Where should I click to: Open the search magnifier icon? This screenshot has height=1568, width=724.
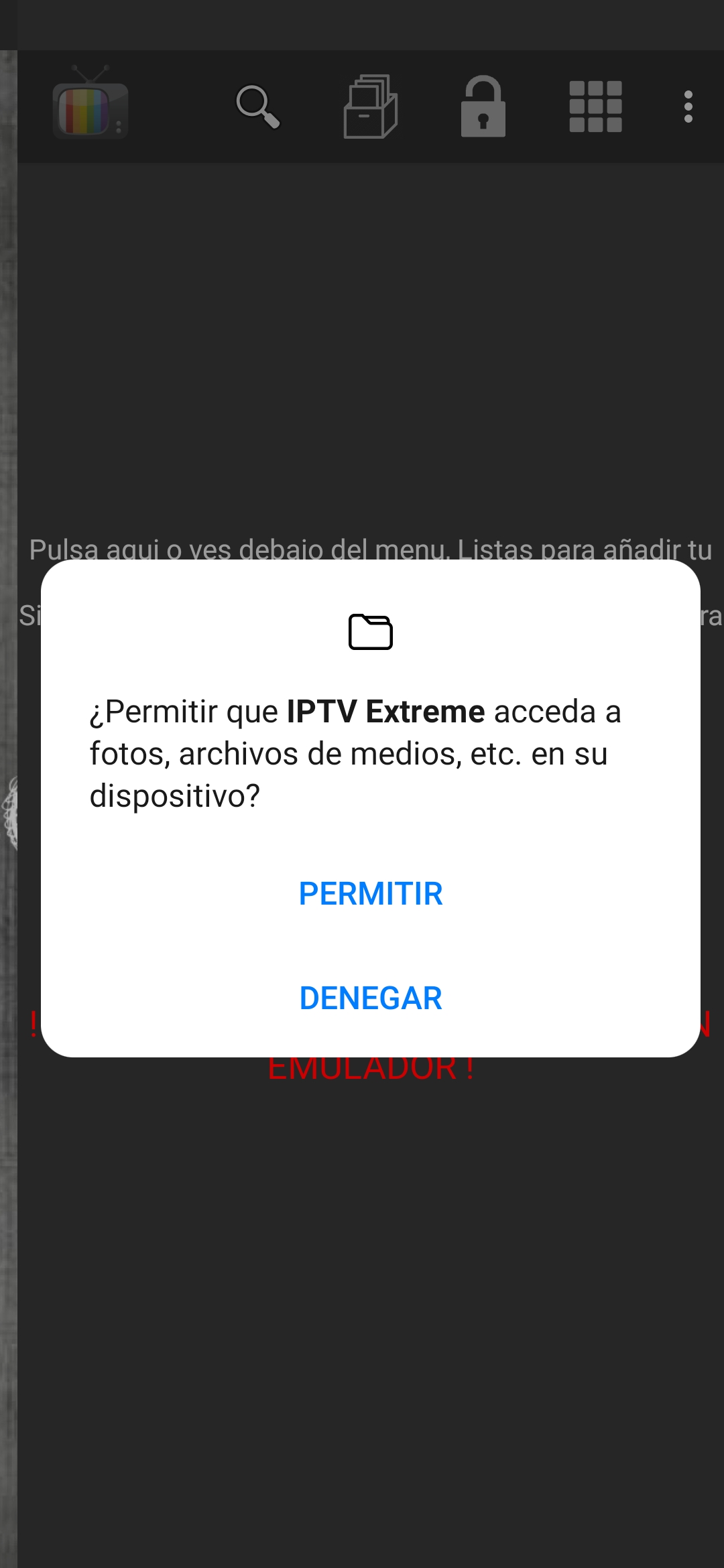click(x=258, y=107)
